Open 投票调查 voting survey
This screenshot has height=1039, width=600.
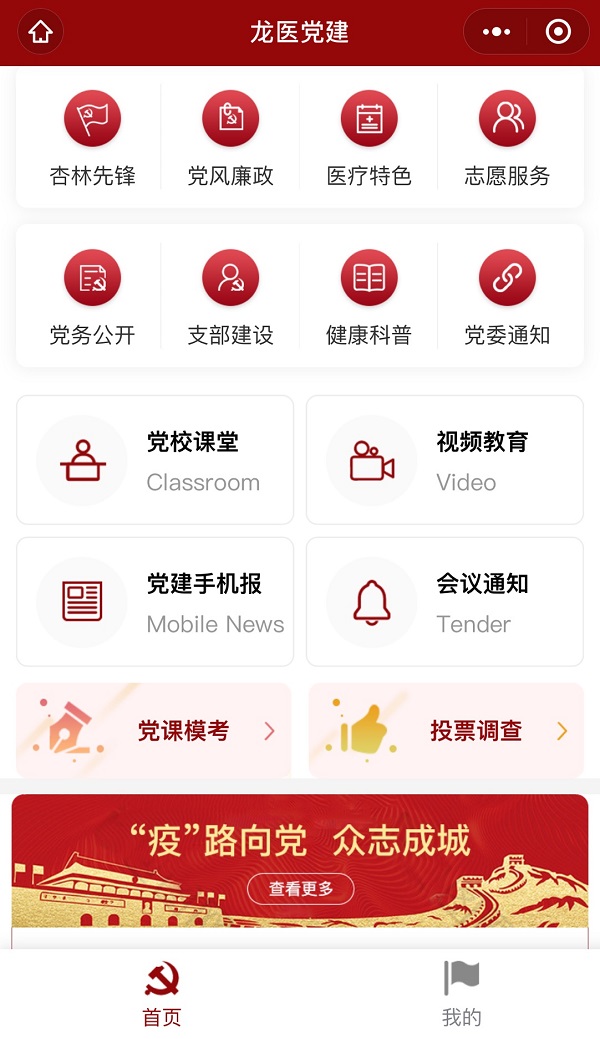[x=446, y=731]
